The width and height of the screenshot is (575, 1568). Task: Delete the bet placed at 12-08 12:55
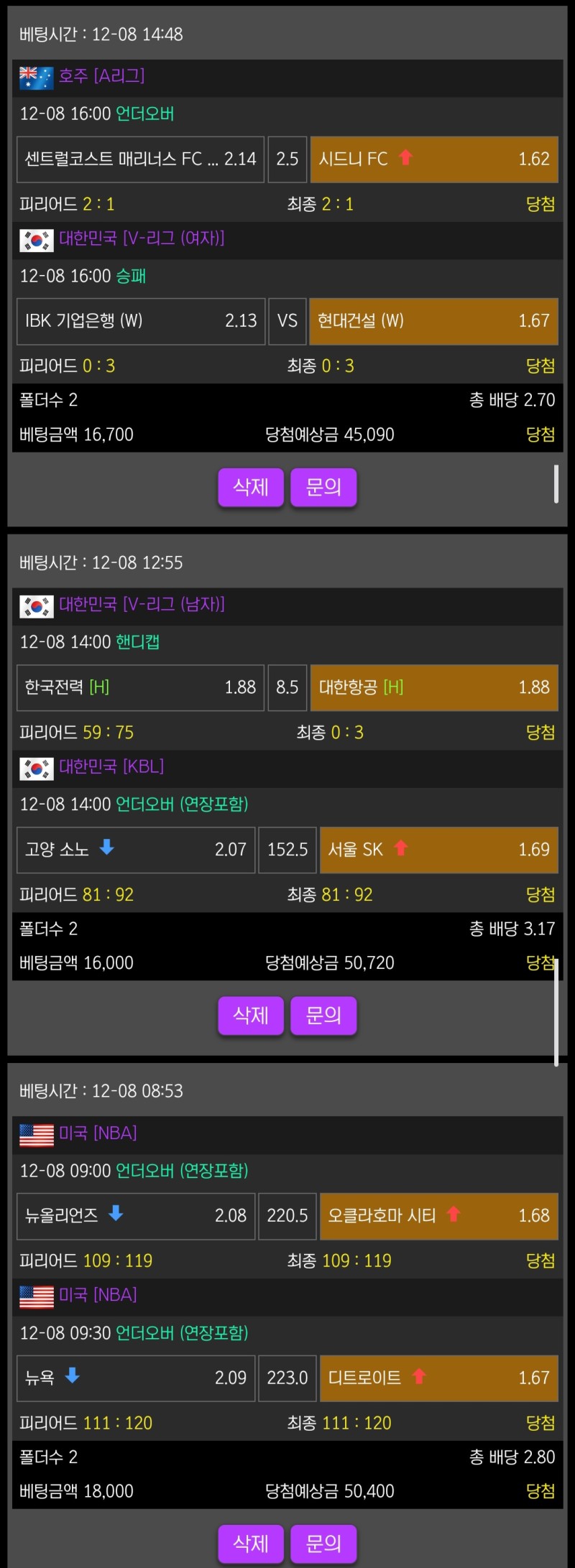click(251, 1015)
